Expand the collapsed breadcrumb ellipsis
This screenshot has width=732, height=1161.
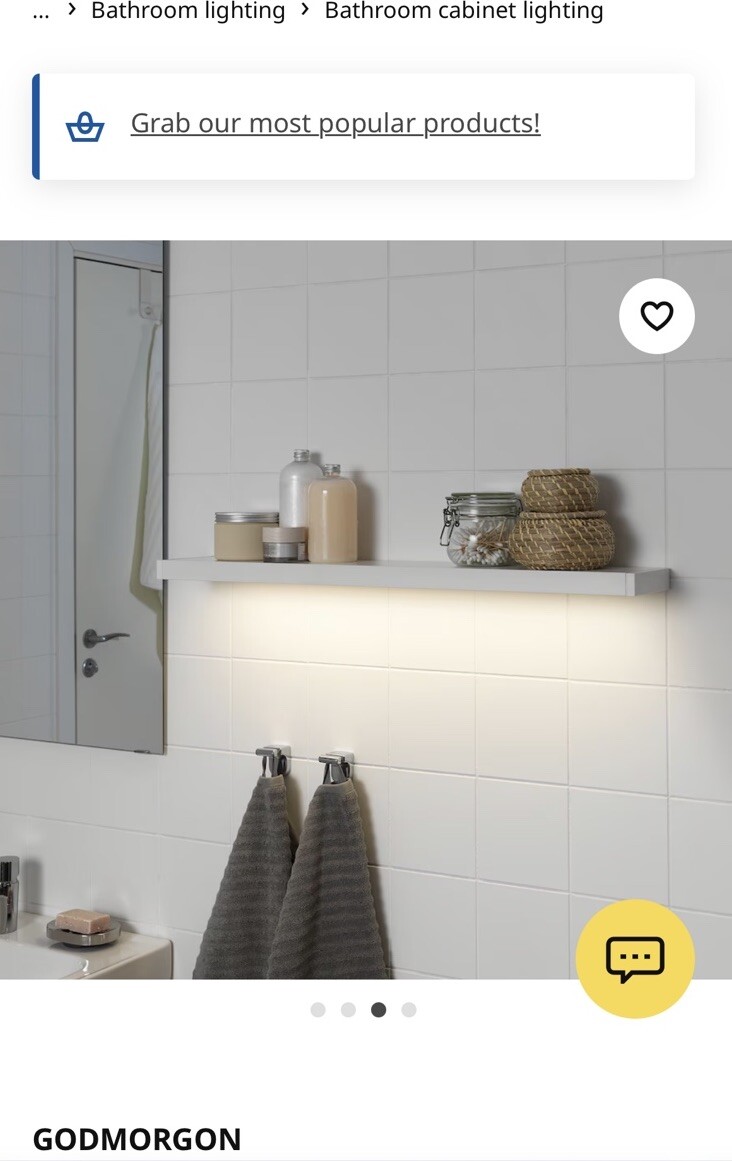pos(41,12)
